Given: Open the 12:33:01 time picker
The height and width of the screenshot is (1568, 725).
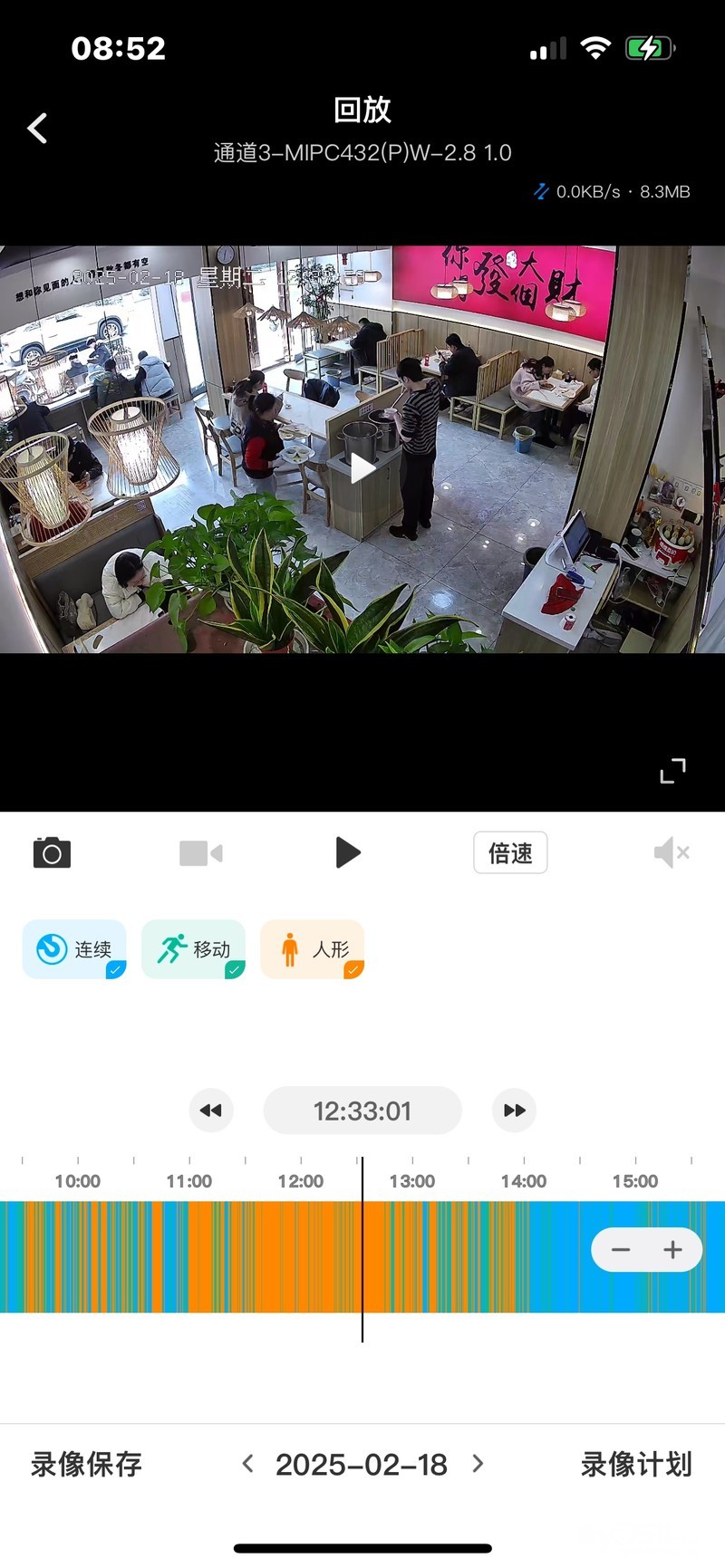Looking at the screenshot, I should (x=362, y=1111).
